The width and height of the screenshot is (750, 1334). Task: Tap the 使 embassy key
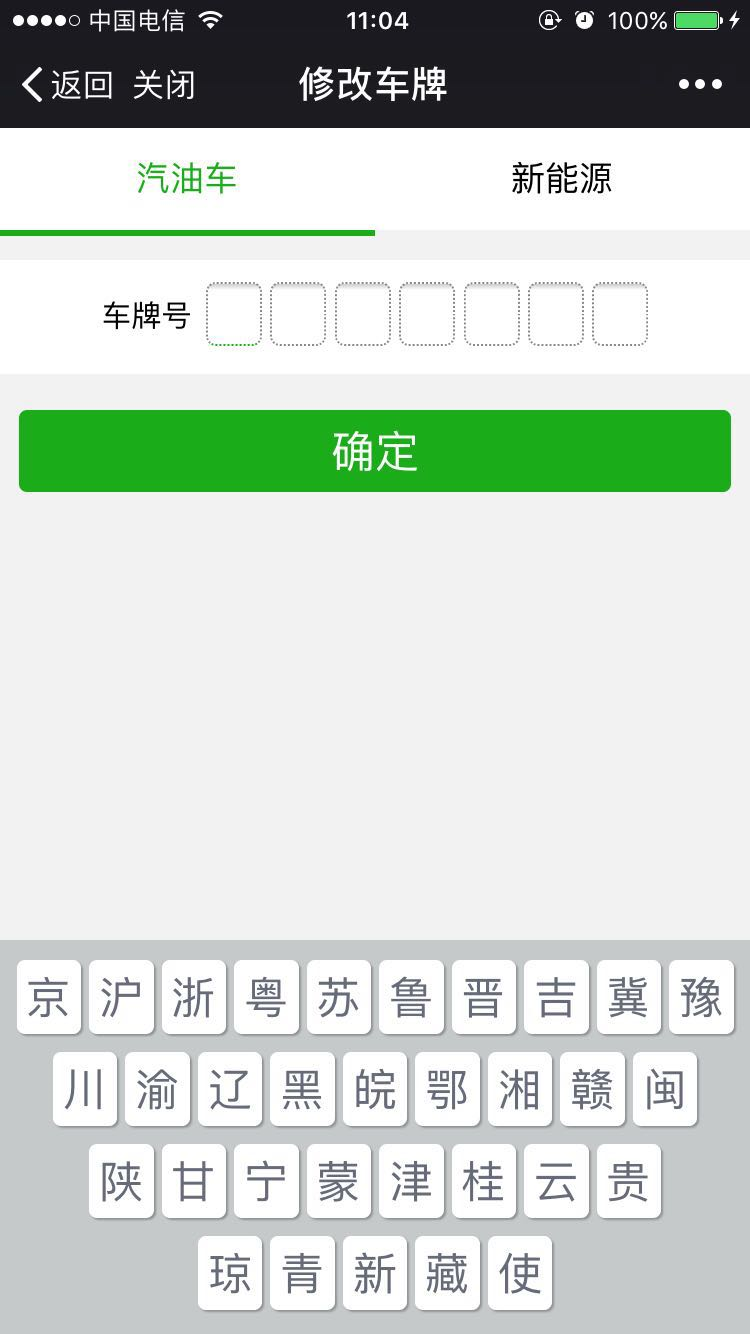520,1273
